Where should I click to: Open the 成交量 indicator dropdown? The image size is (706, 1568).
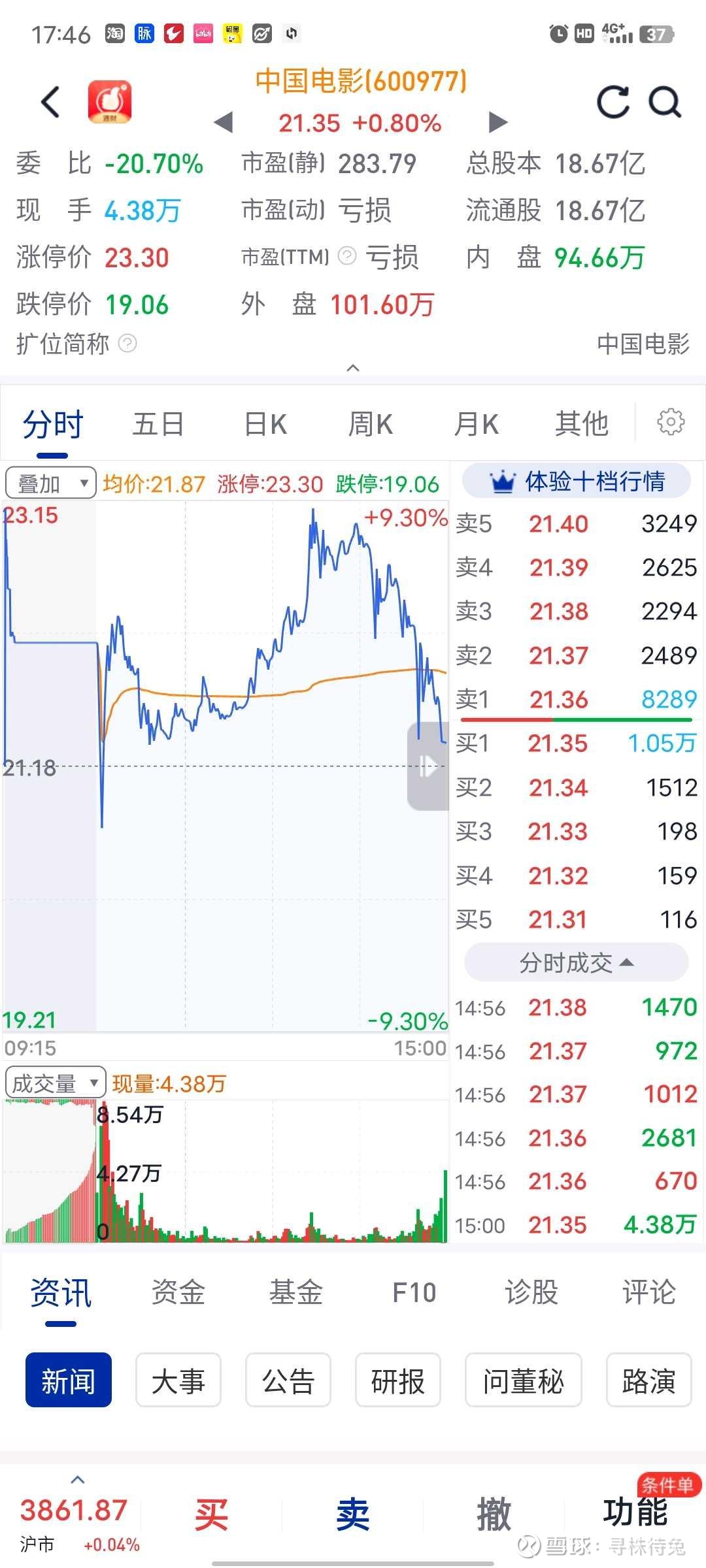point(55,1083)
